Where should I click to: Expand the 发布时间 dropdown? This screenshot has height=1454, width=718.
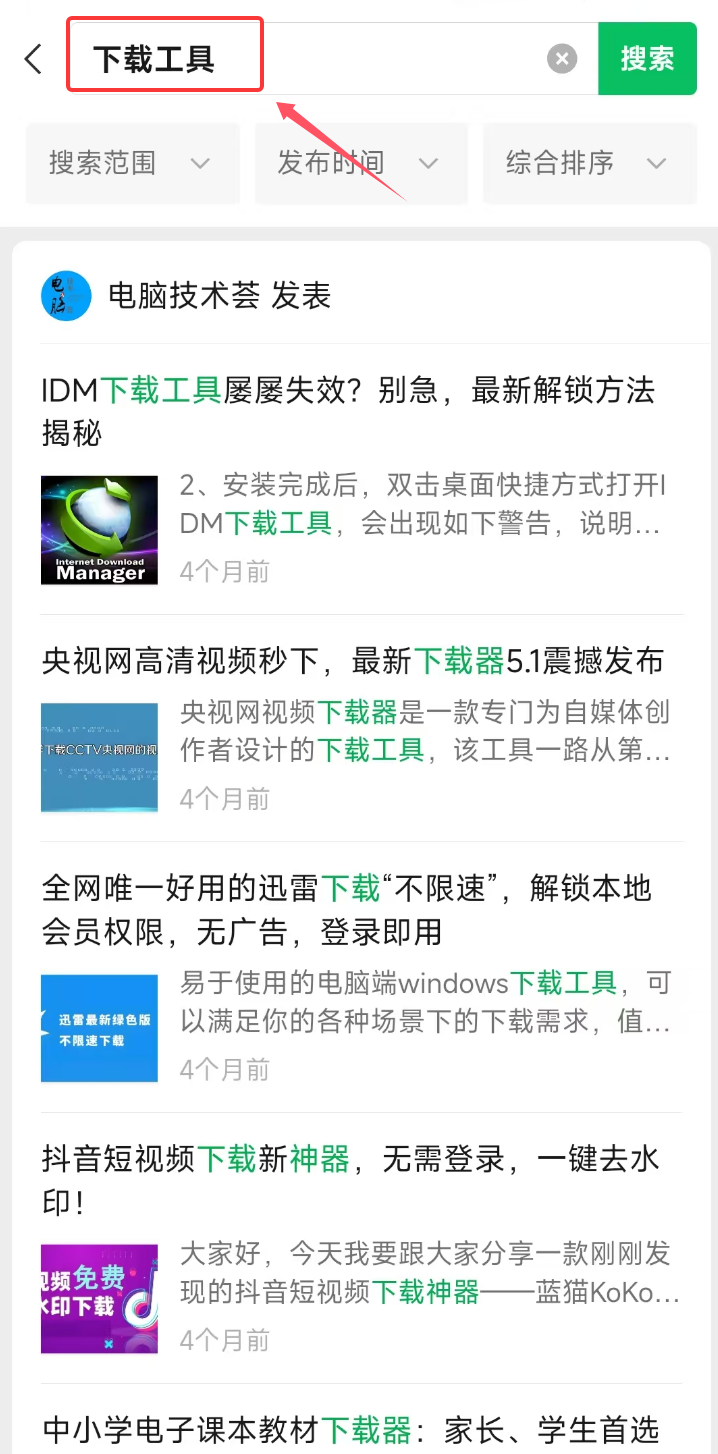click(360, 163)
